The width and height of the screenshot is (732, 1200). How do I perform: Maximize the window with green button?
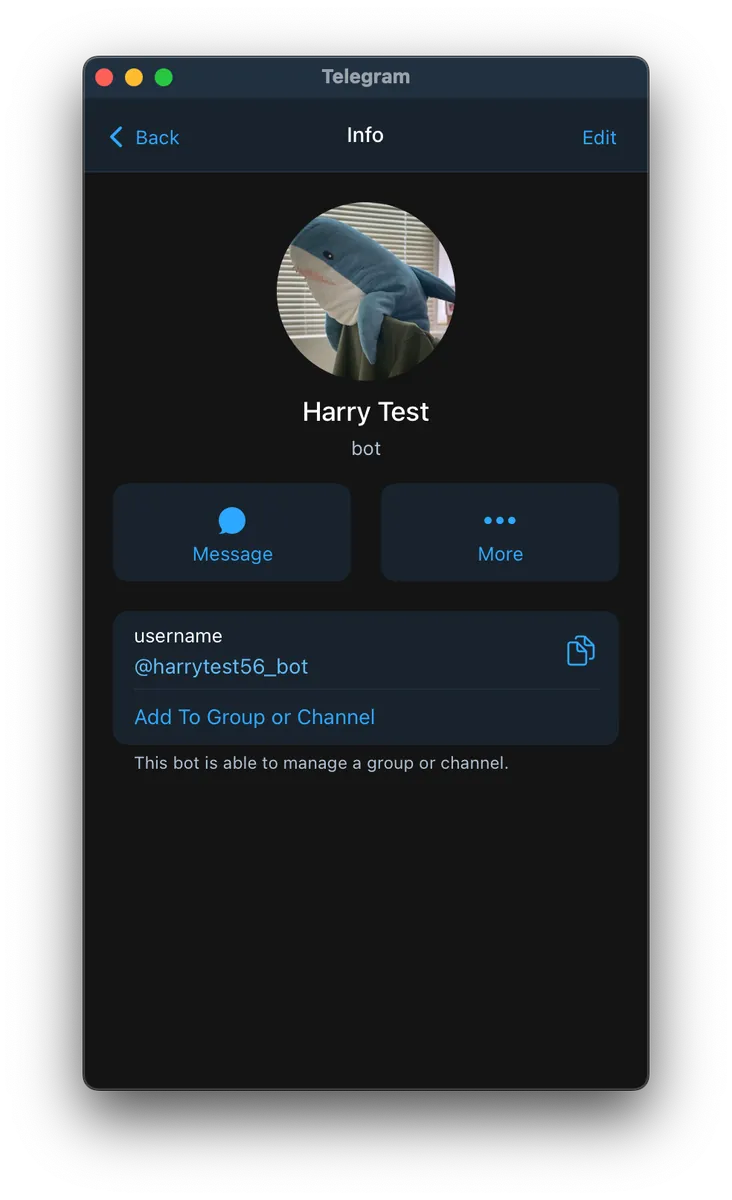(164, 77)
